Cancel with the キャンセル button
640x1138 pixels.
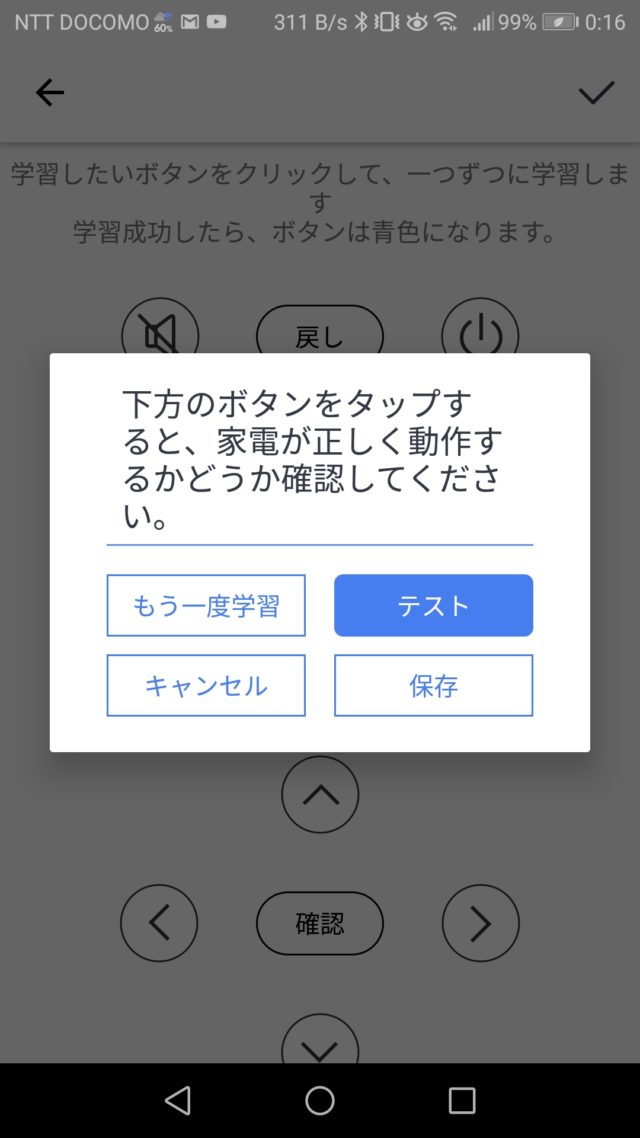coord(206,685)
